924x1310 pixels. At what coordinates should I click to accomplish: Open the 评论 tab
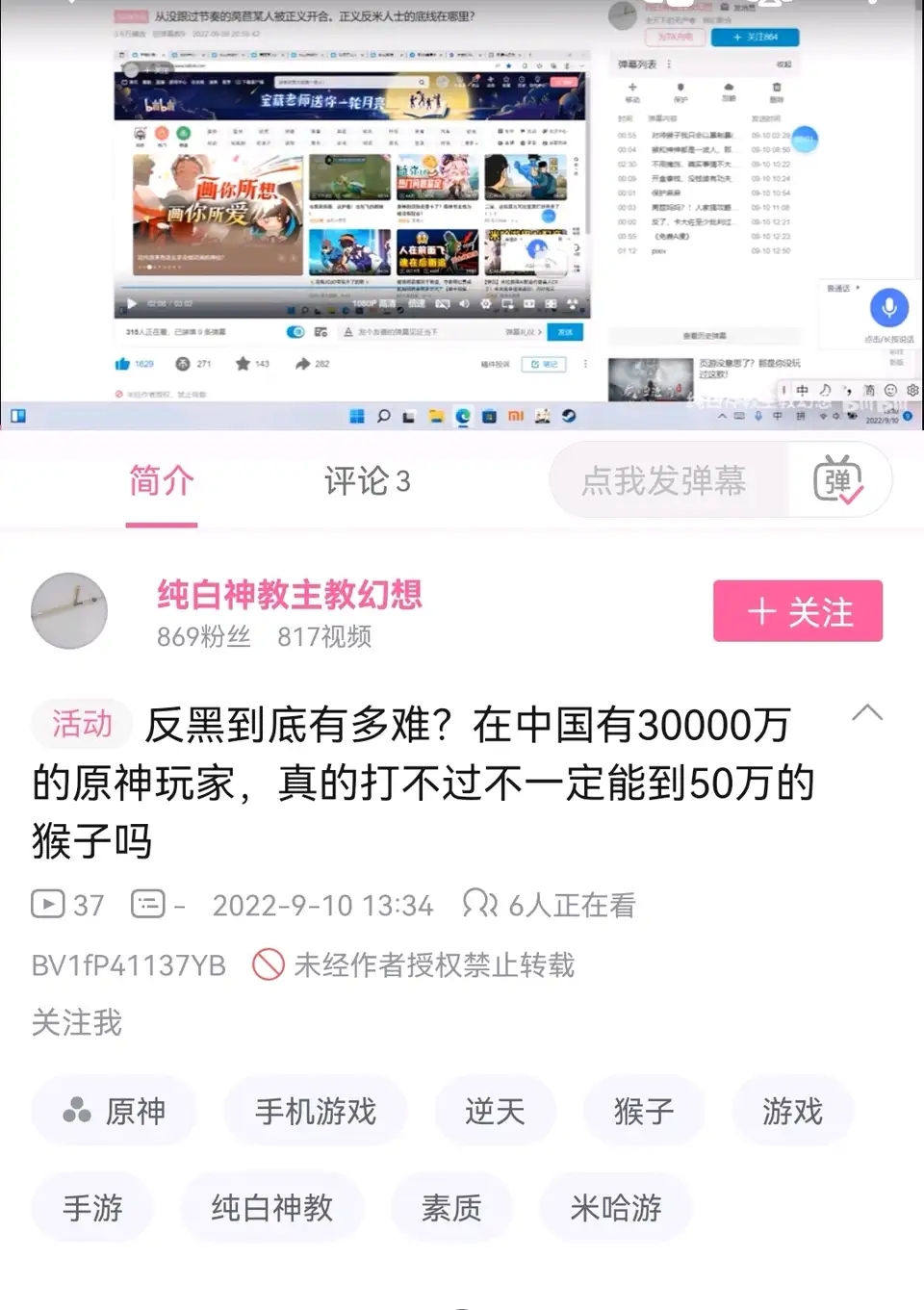coord(367,480)
